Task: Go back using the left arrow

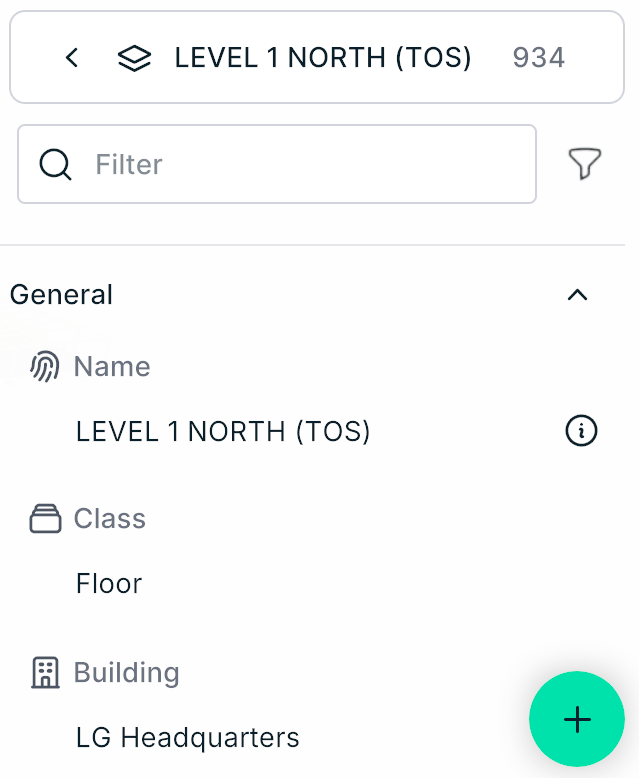Action: point(72,58)
